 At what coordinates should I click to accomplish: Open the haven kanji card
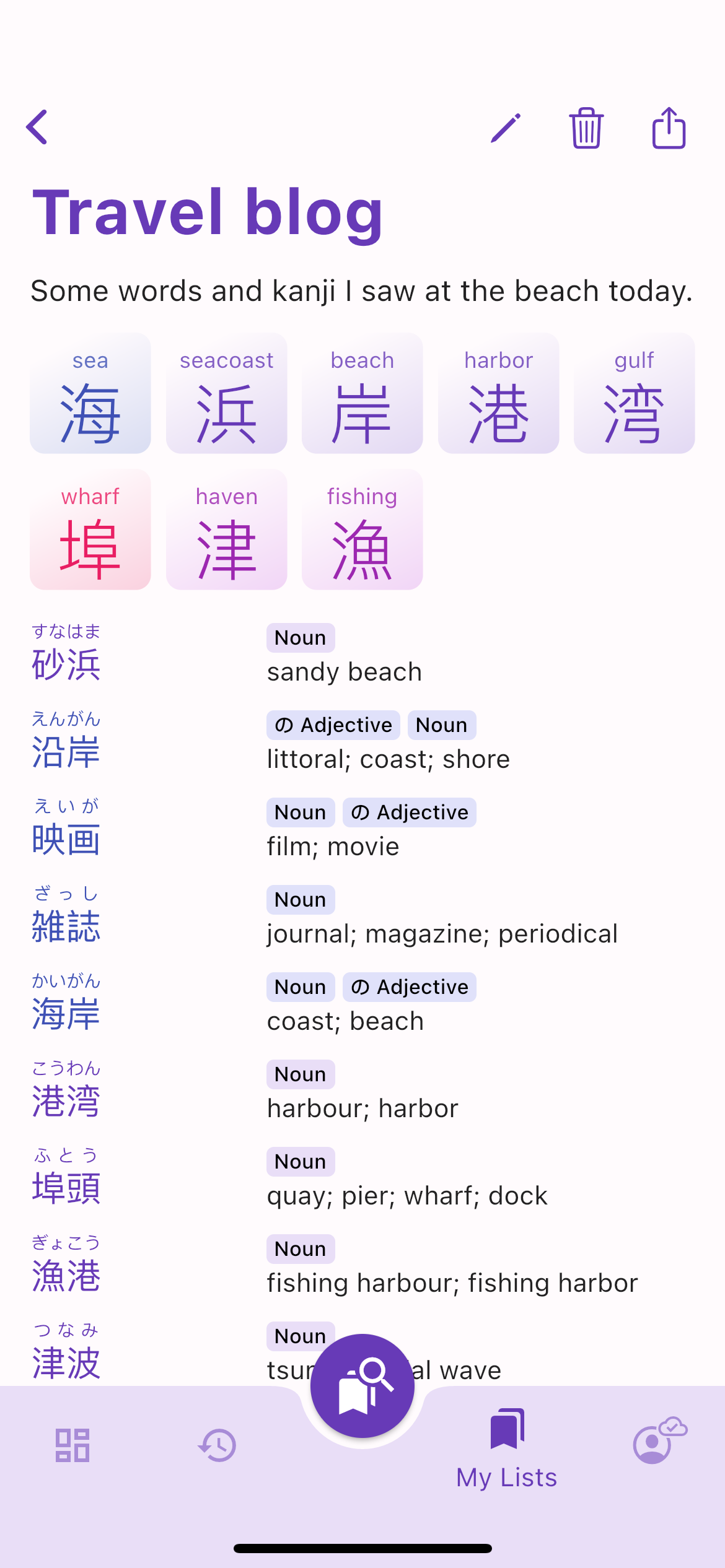click(227, 529)
